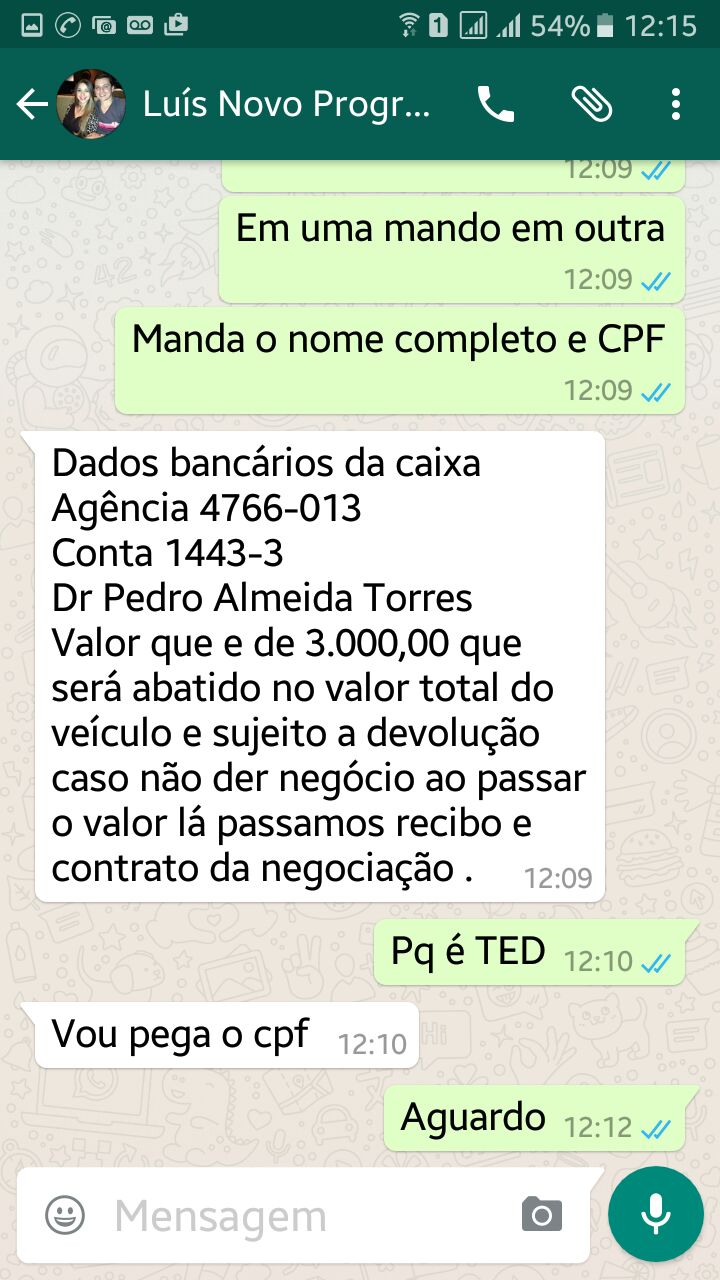Image resolution: width=720 pixels, height=1280 pixels.
Task: Tap the microphone voice message button
Action: [x=656, y=1214]
